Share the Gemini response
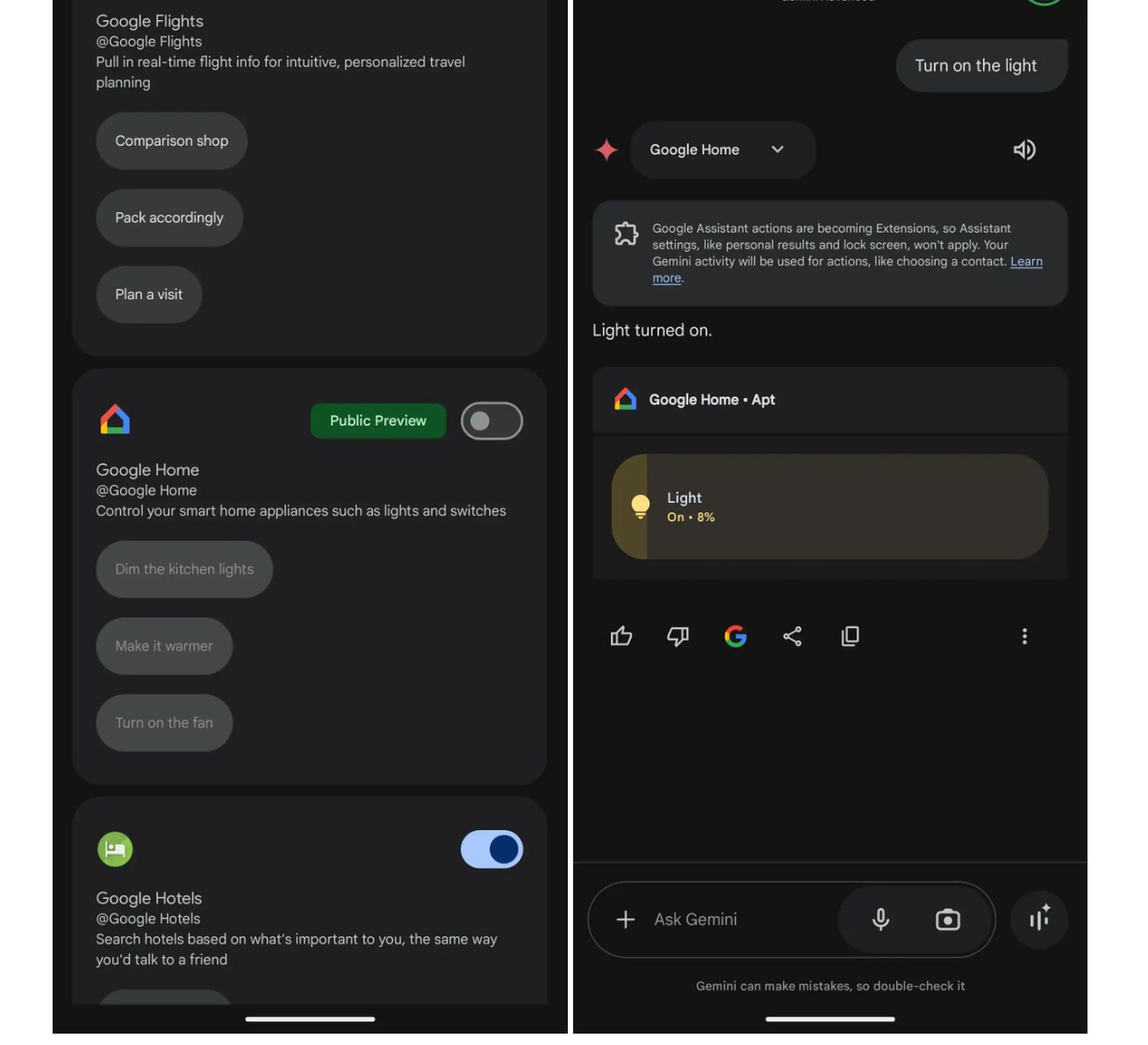 point(793,636)
